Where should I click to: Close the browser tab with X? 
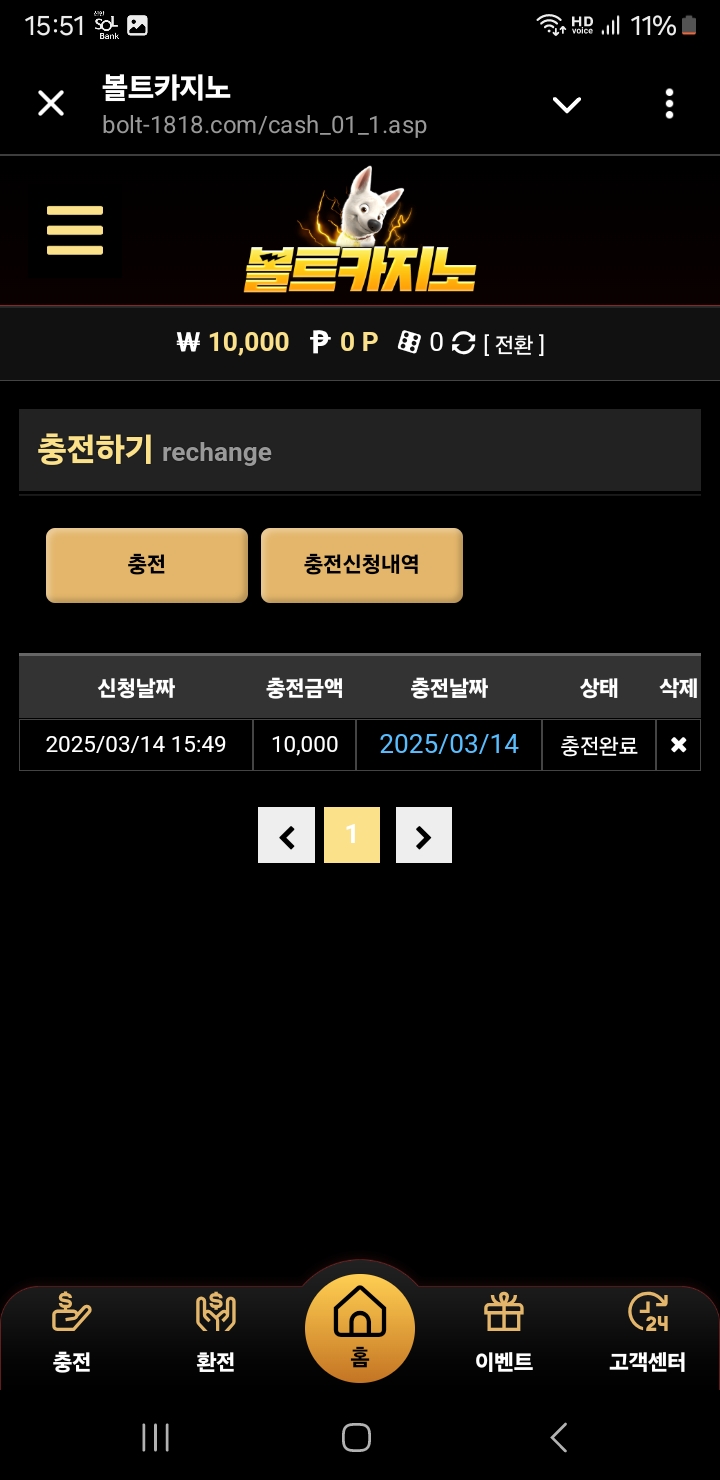[x=51, y=103]
